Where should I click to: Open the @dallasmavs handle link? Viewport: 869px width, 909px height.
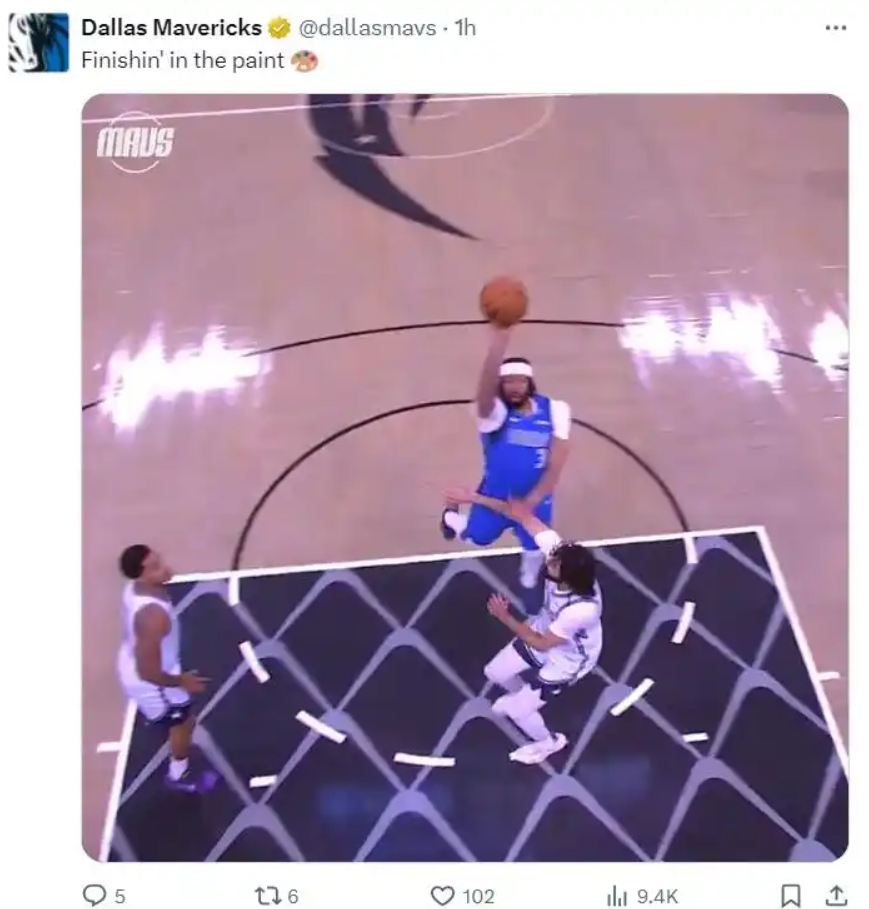coord(367,28)
